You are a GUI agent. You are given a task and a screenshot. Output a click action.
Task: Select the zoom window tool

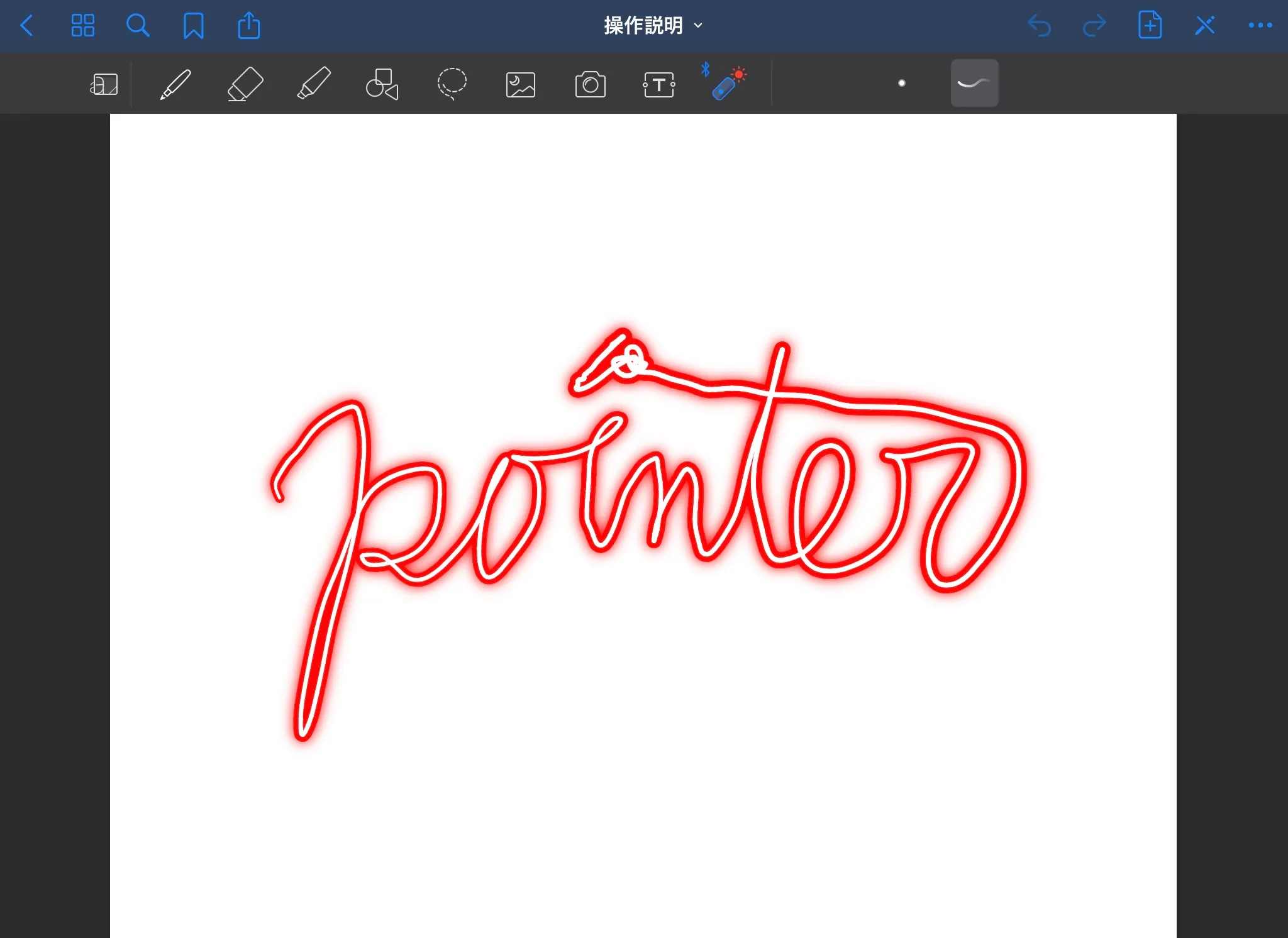coord(104,84)
